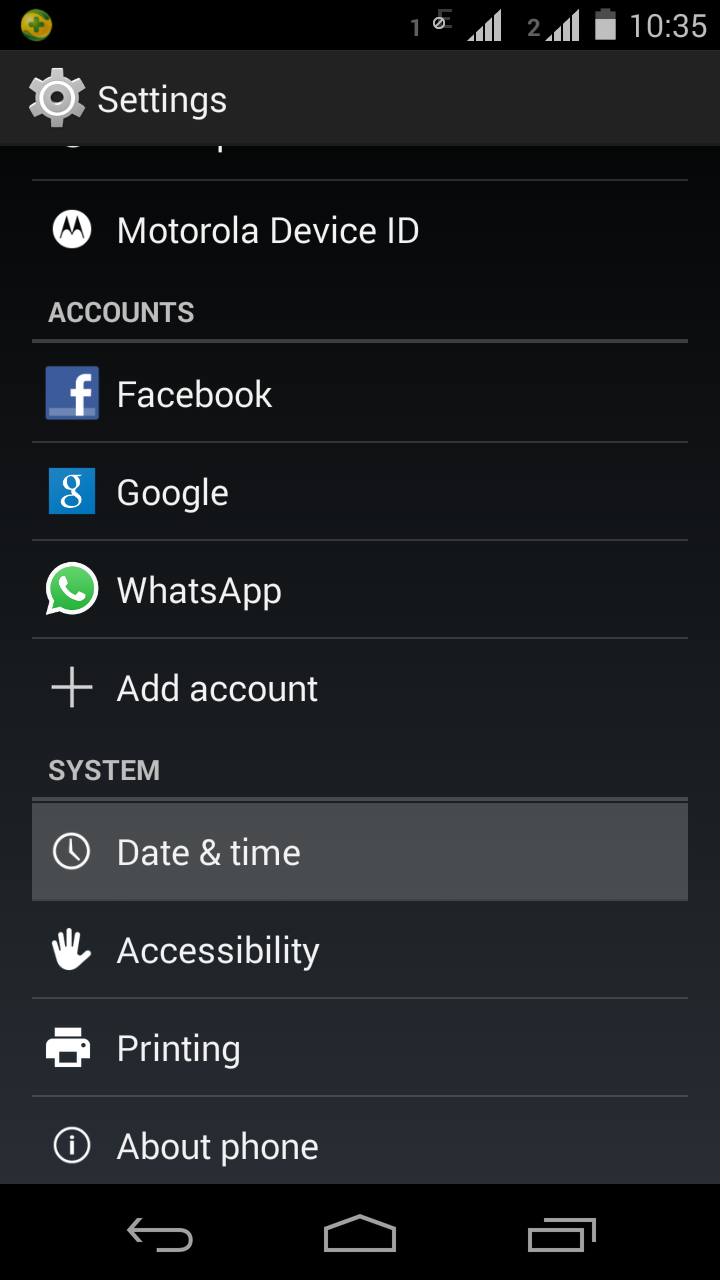Open the Facebook account settings
Viewport: 720px width, 1280px height.
pos(194,394)
